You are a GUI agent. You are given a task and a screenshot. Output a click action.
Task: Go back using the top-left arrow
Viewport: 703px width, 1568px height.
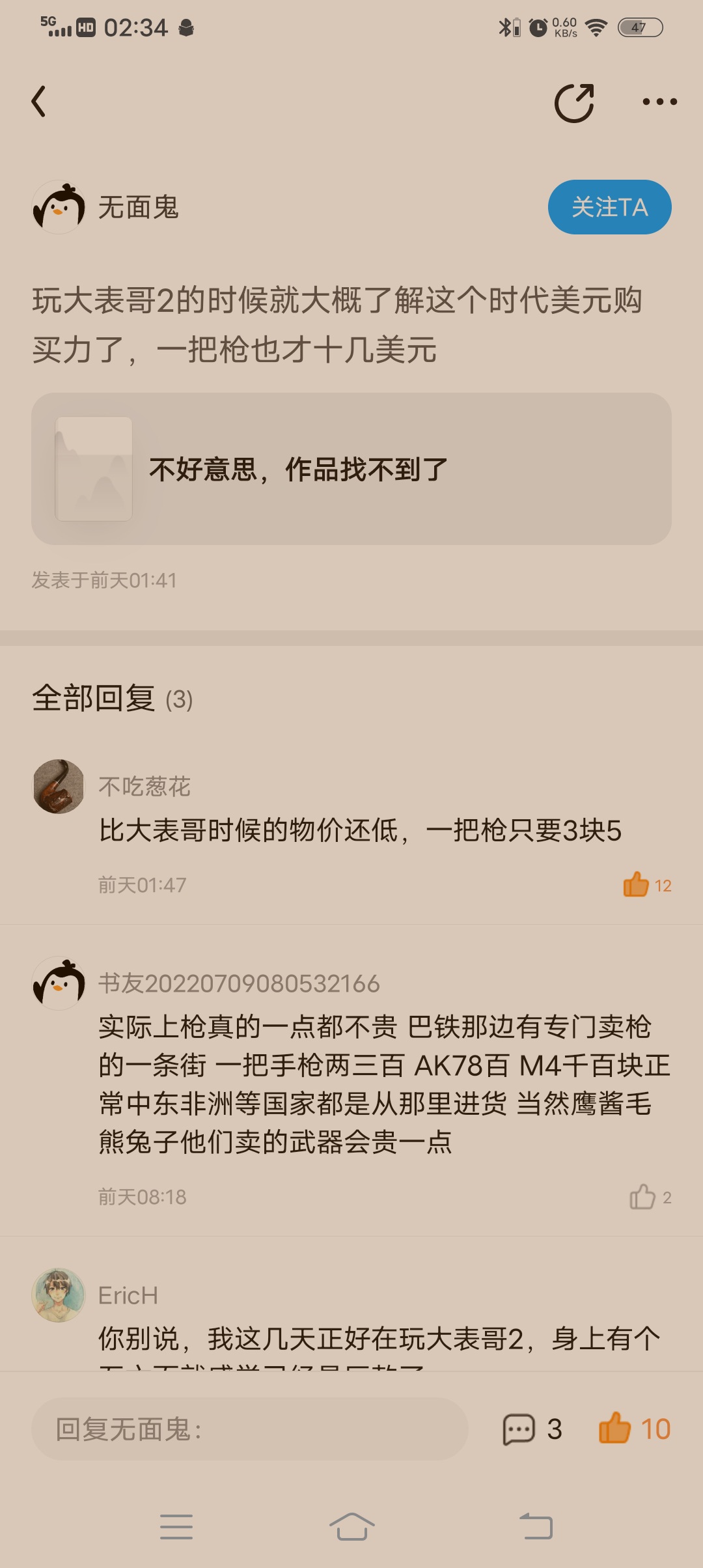click(39, 102)
